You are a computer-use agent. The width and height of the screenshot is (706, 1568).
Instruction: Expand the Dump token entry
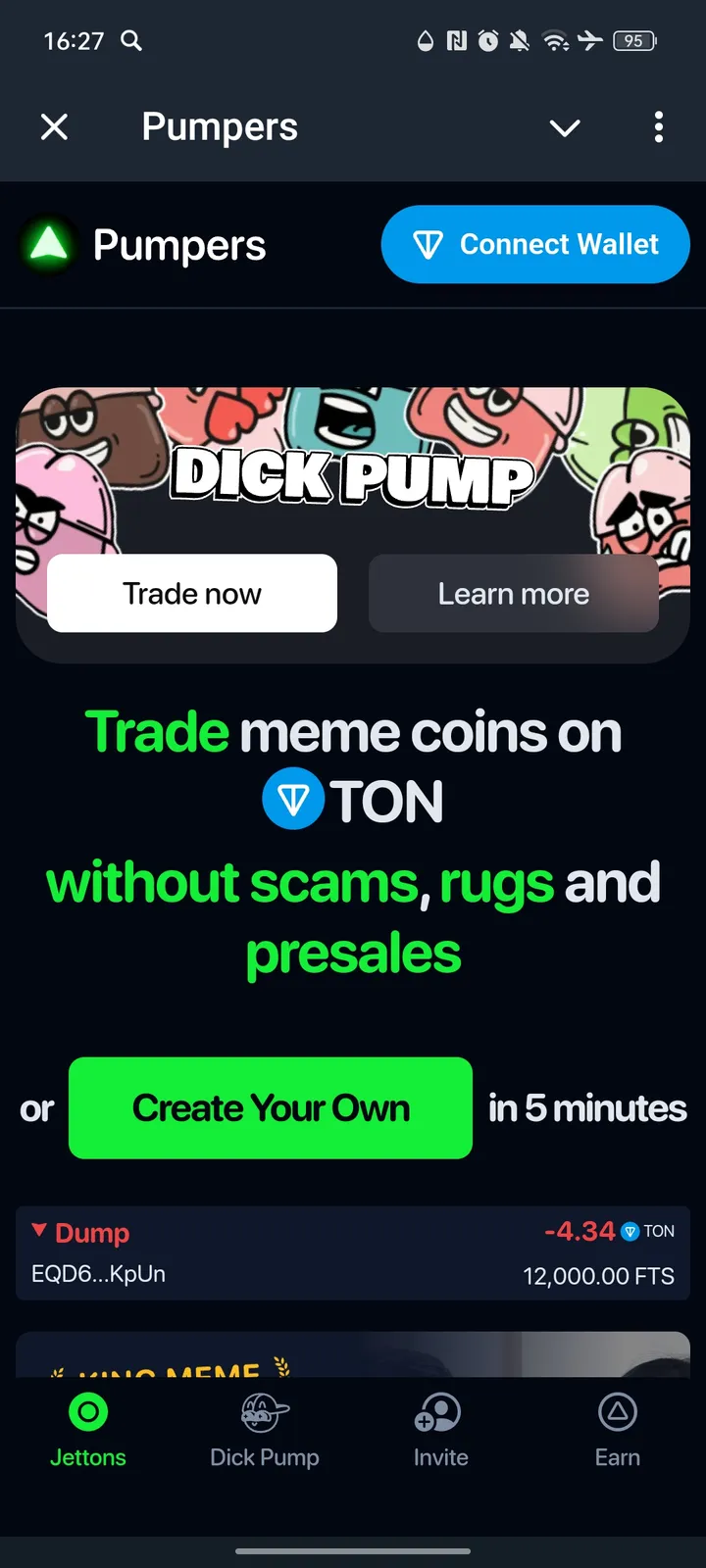tap(353, 1252)
